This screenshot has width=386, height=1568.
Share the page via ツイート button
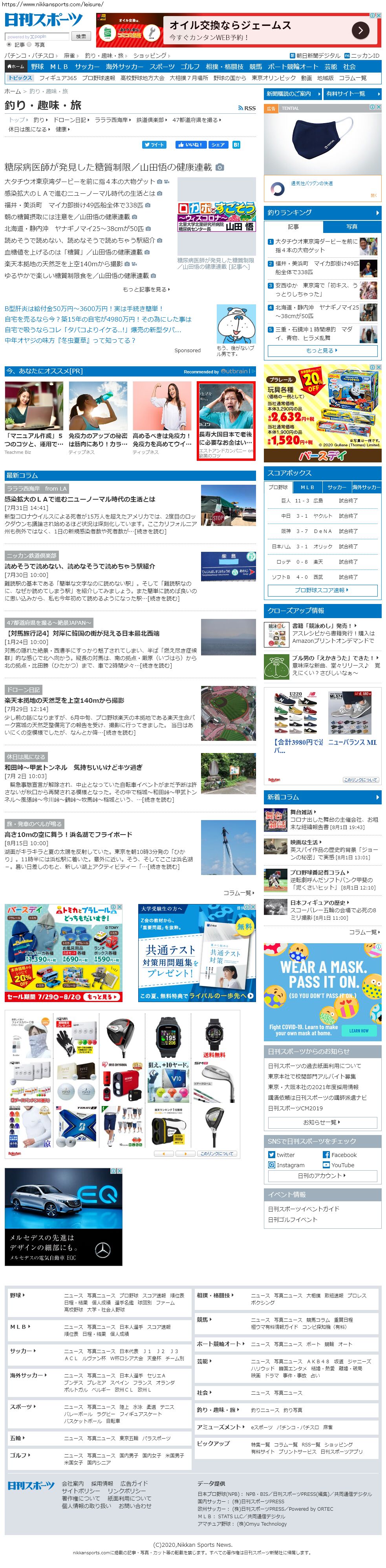[x=154, y=145]
